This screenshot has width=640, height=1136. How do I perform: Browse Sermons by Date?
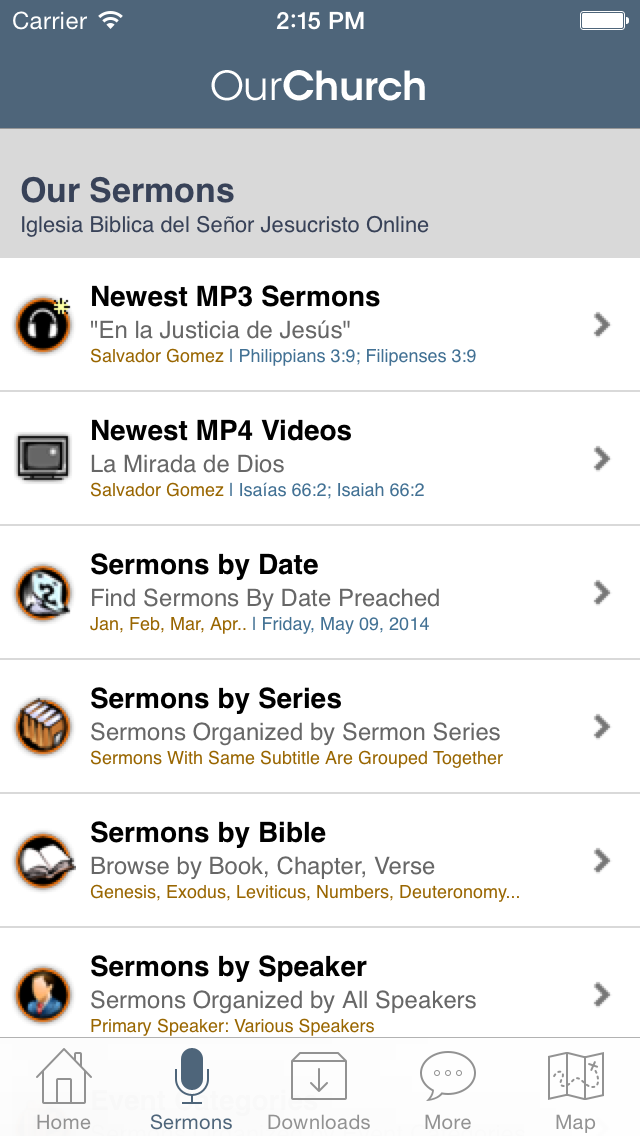(320, 593)
